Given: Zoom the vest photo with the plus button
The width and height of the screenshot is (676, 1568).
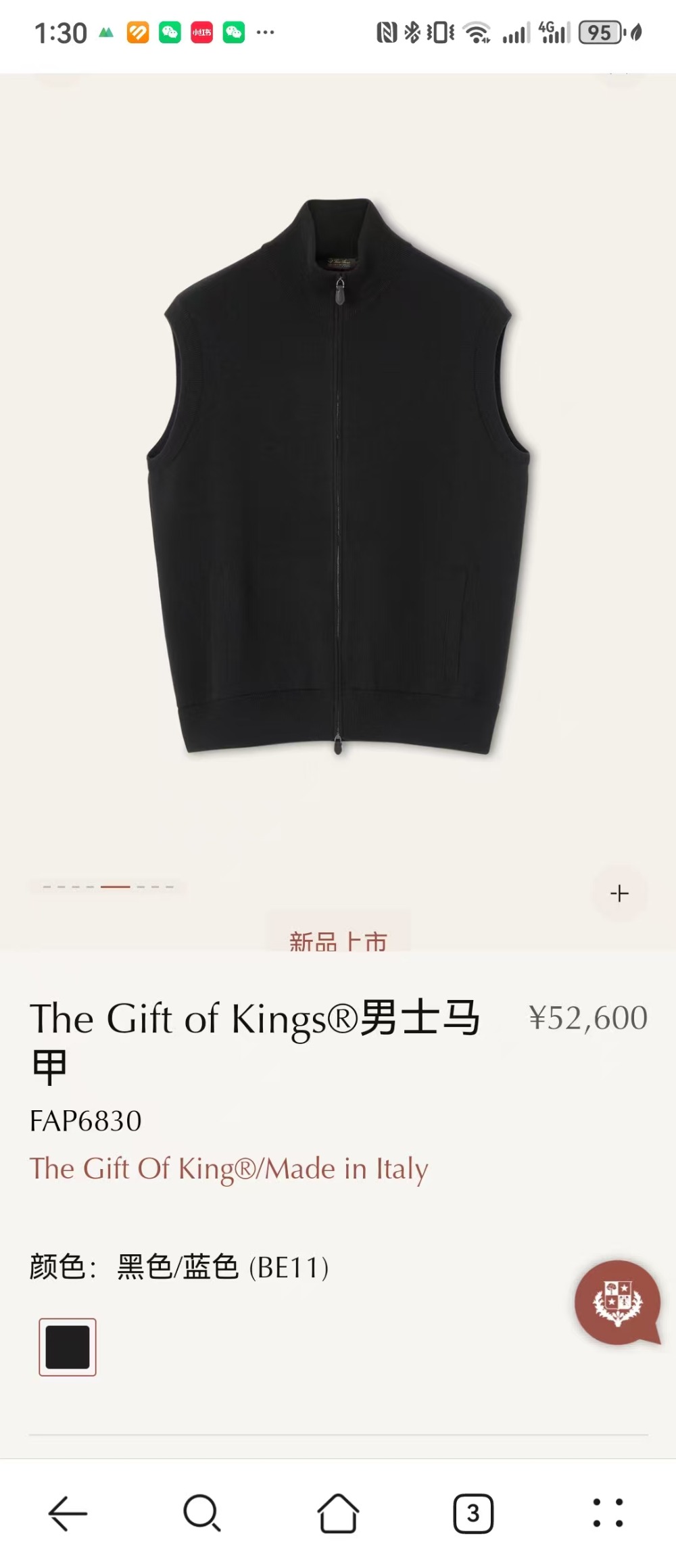Looking at the screenshot, I should [619, 893].
